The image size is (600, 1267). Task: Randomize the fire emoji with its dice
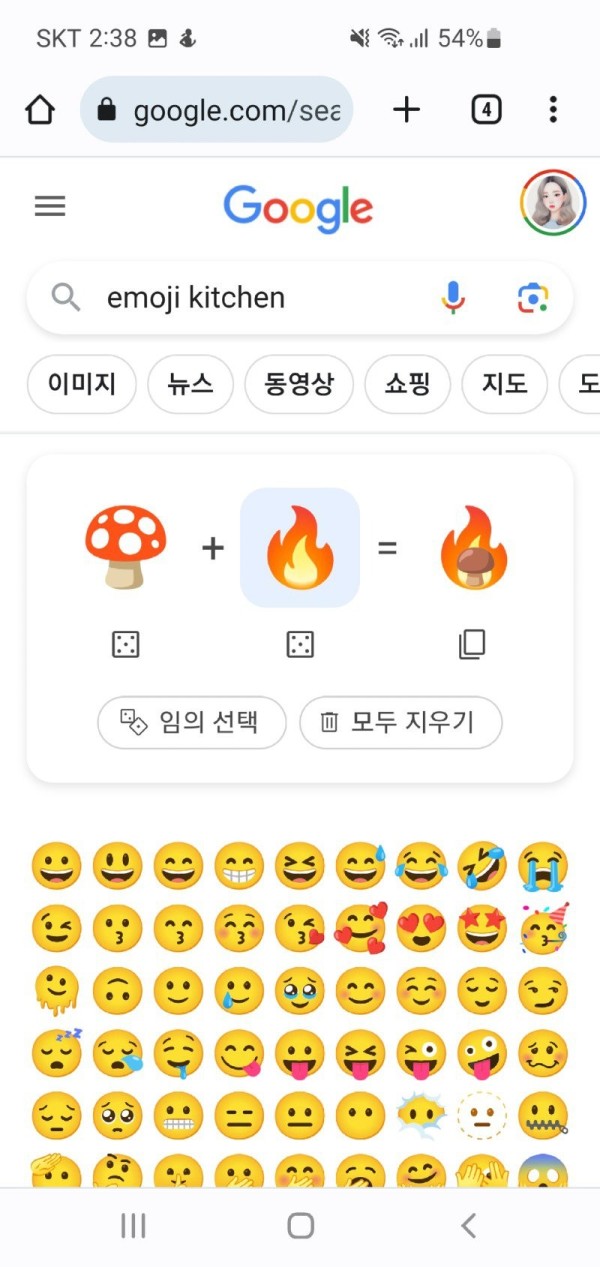(x=300, y=645)
